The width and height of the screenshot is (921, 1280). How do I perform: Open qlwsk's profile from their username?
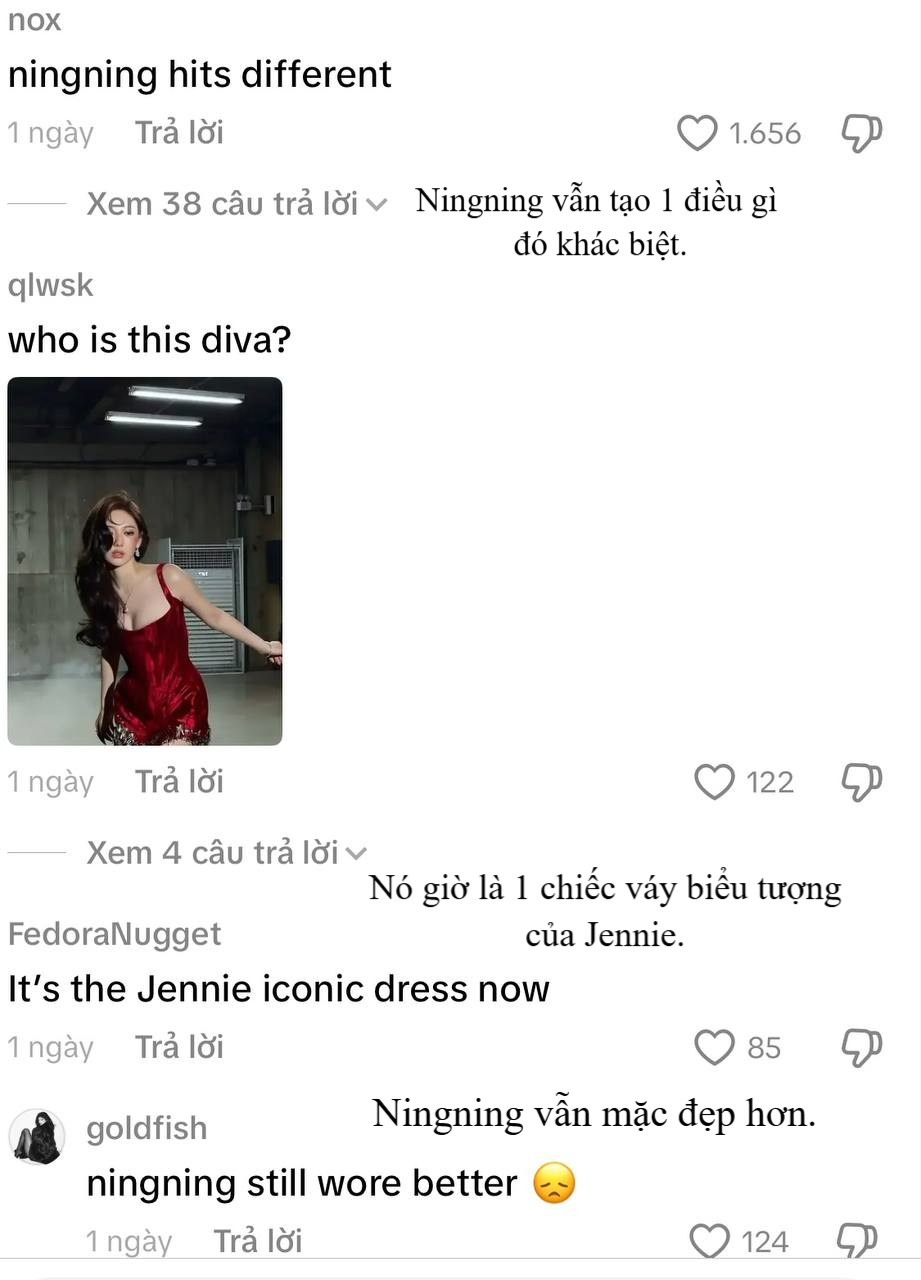tap(51, 285)
